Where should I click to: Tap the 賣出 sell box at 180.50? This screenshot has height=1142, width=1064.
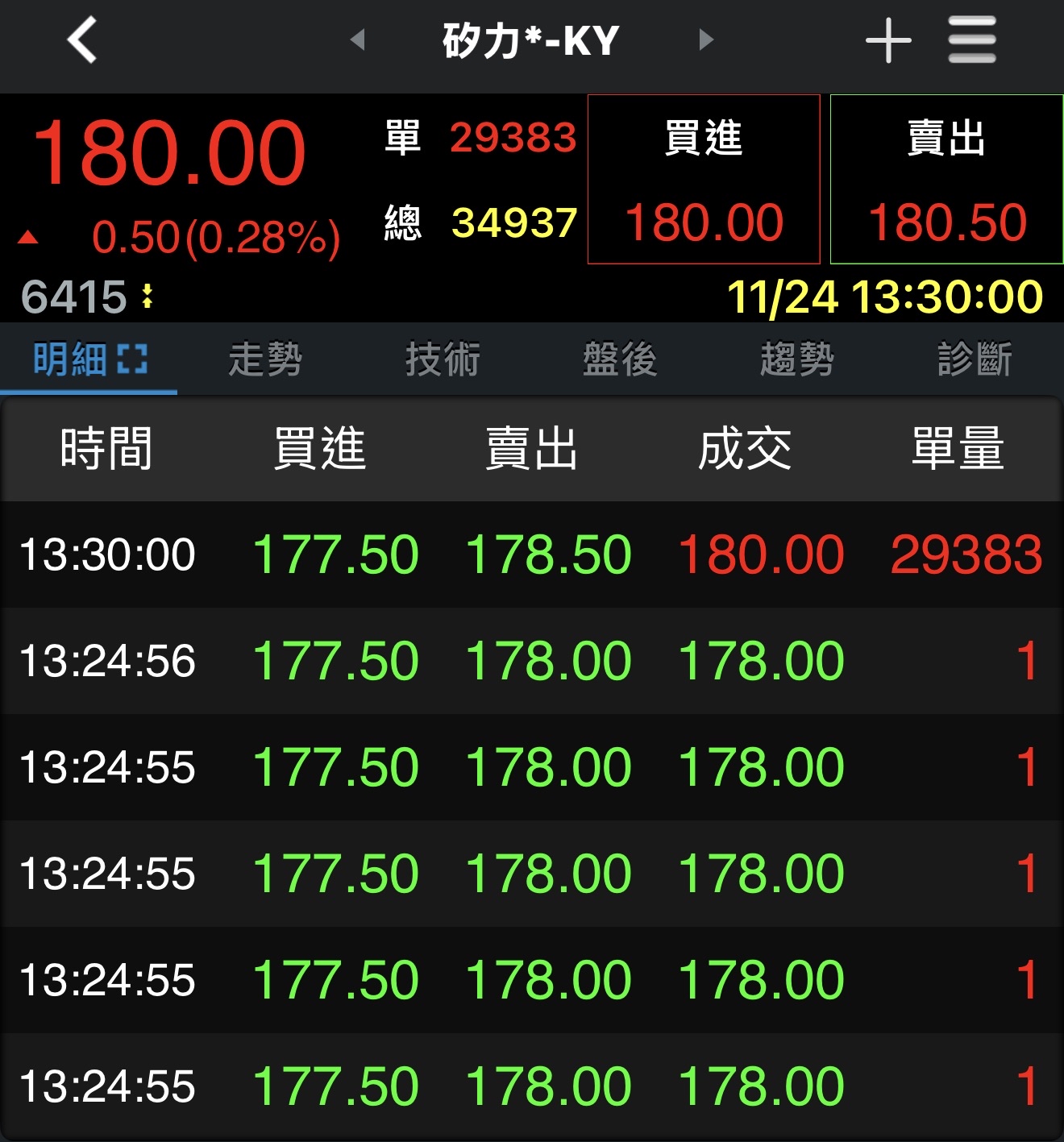946,180
